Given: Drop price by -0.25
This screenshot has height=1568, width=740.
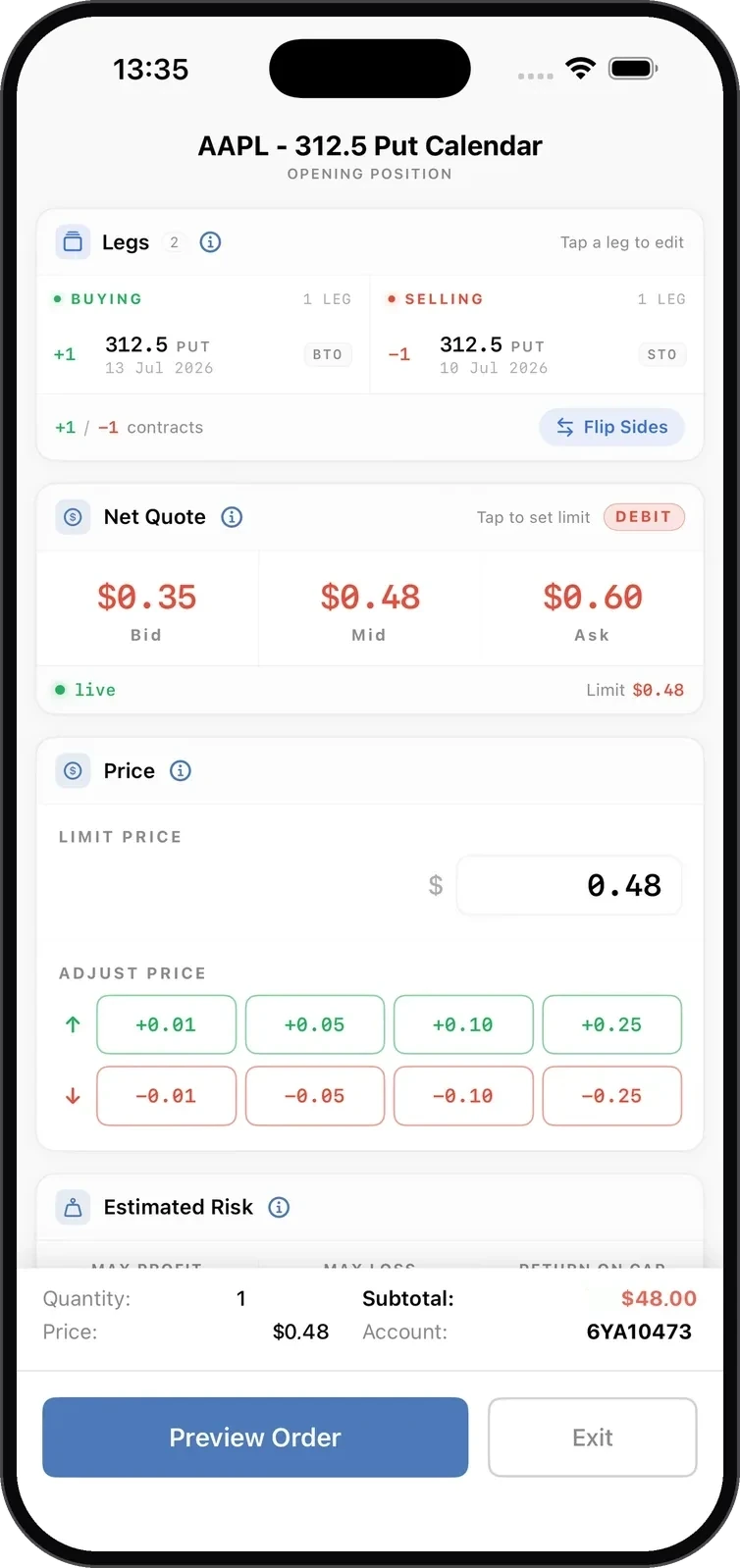Looking at the screenshot, I should pos(612,1096).
